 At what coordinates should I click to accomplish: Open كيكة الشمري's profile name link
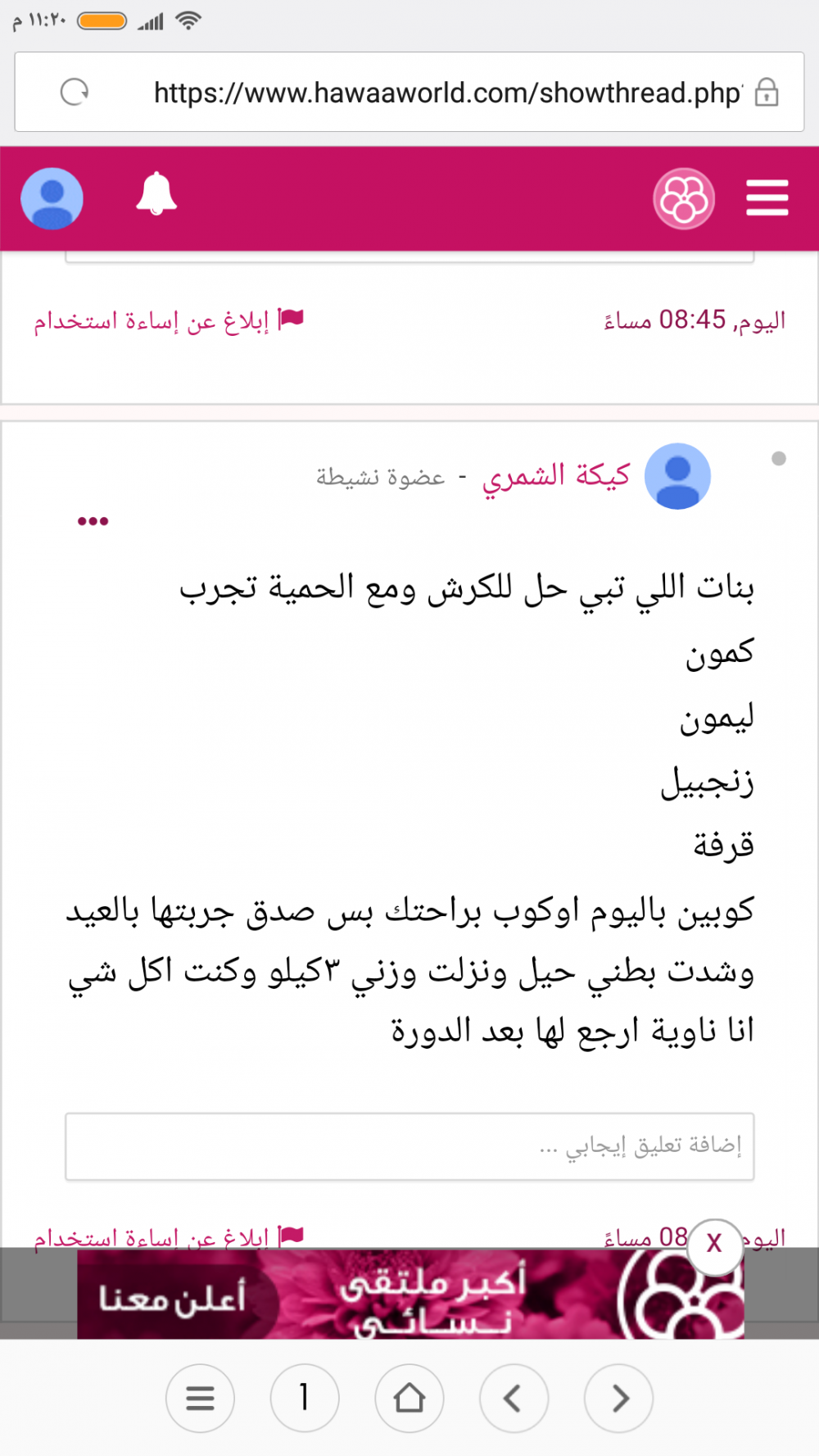[556, 476]
